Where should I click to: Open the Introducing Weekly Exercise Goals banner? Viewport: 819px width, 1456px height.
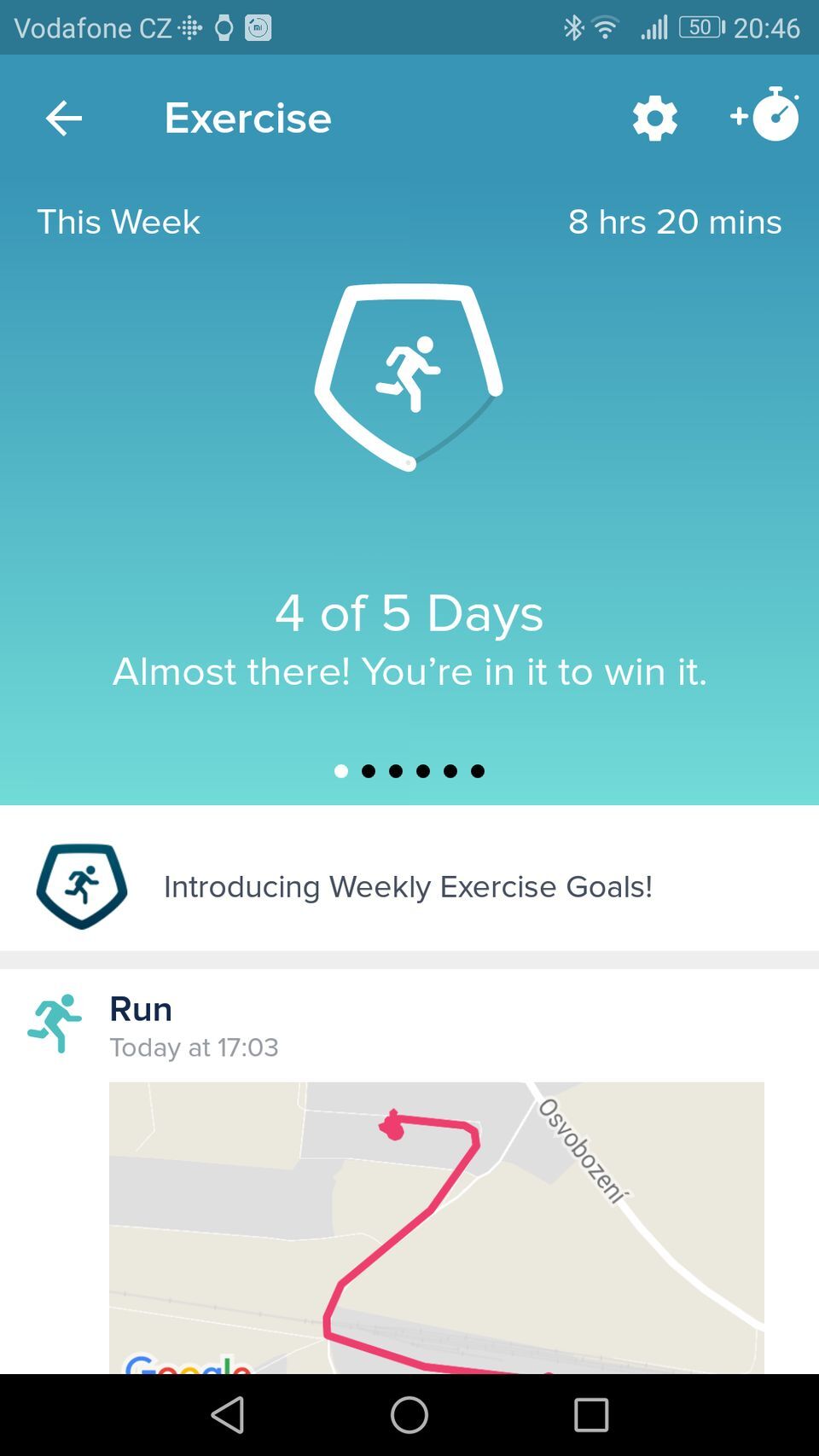click(408, 886)
